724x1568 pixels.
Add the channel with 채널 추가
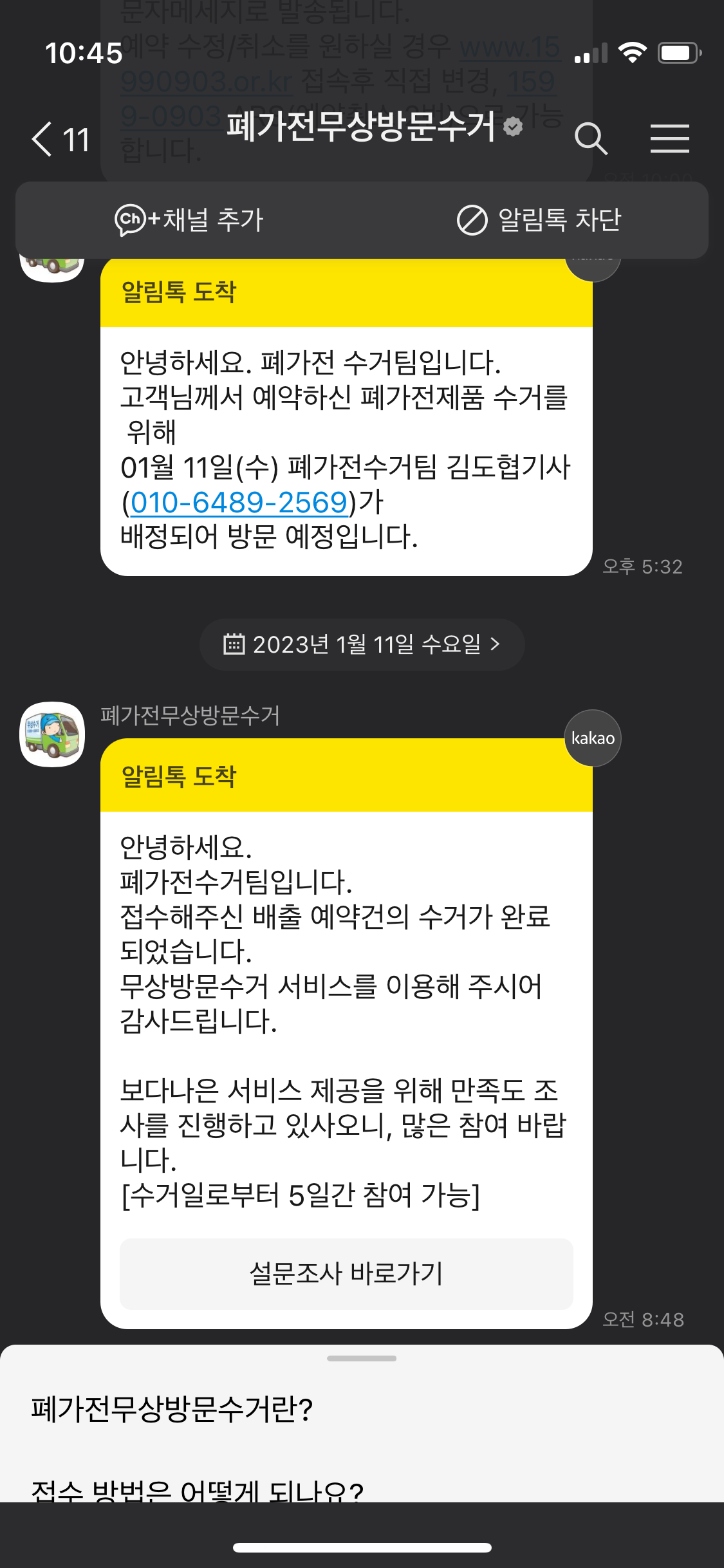[189, 220]
